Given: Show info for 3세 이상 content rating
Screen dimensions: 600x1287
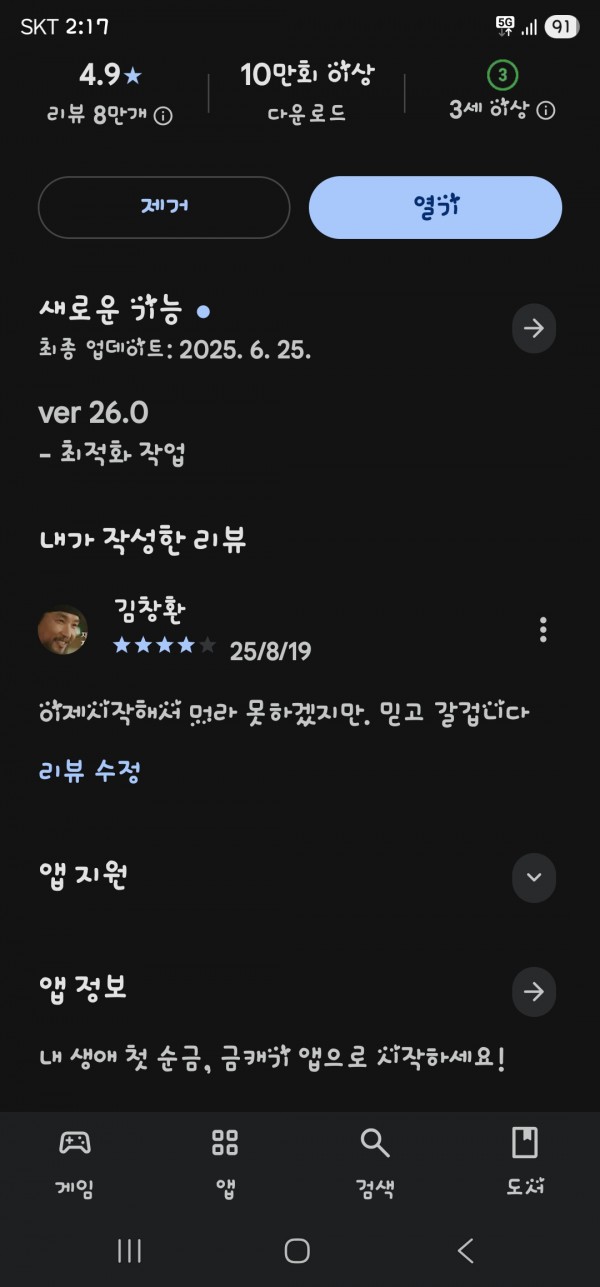Looking at the screenshot, I should tap(546, 111).
